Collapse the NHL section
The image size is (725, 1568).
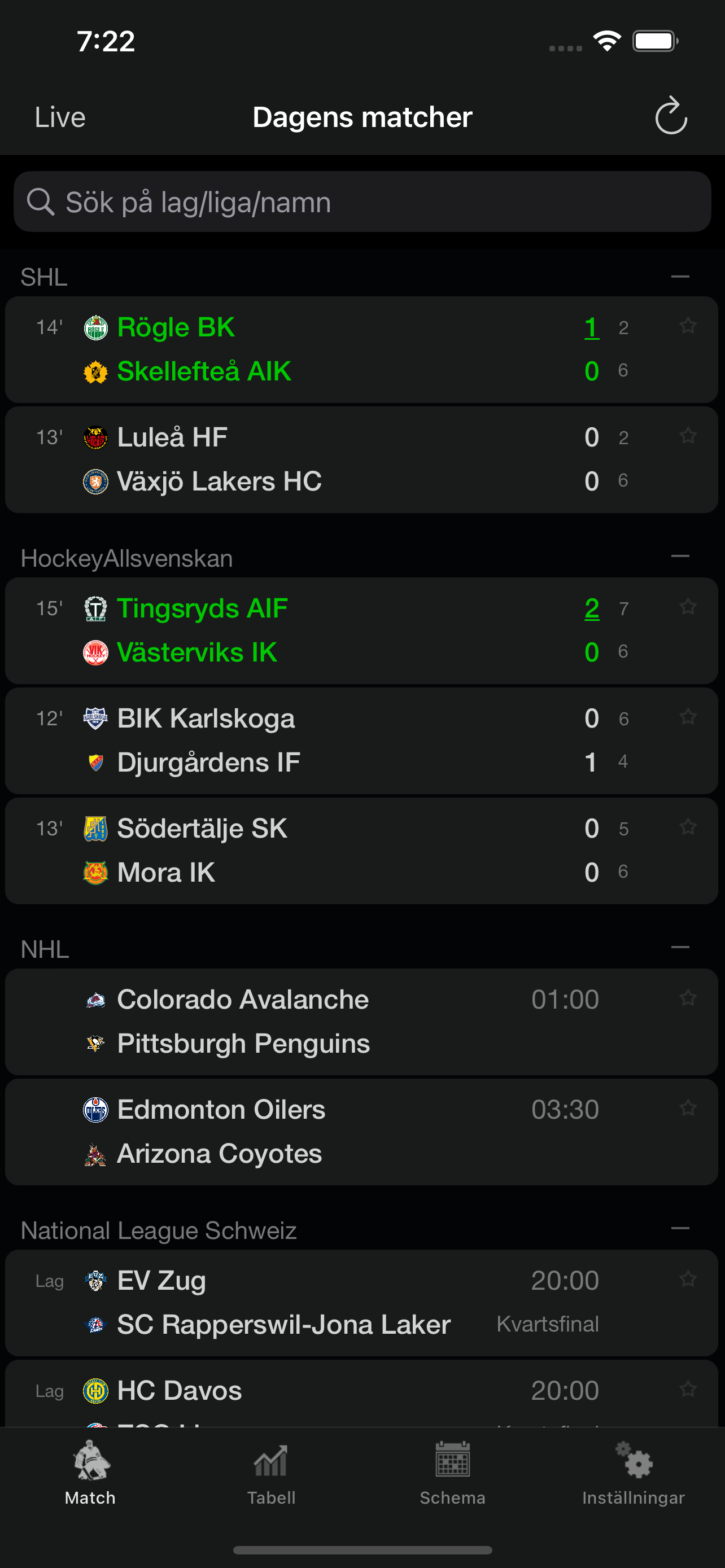(x=680, y=948)
